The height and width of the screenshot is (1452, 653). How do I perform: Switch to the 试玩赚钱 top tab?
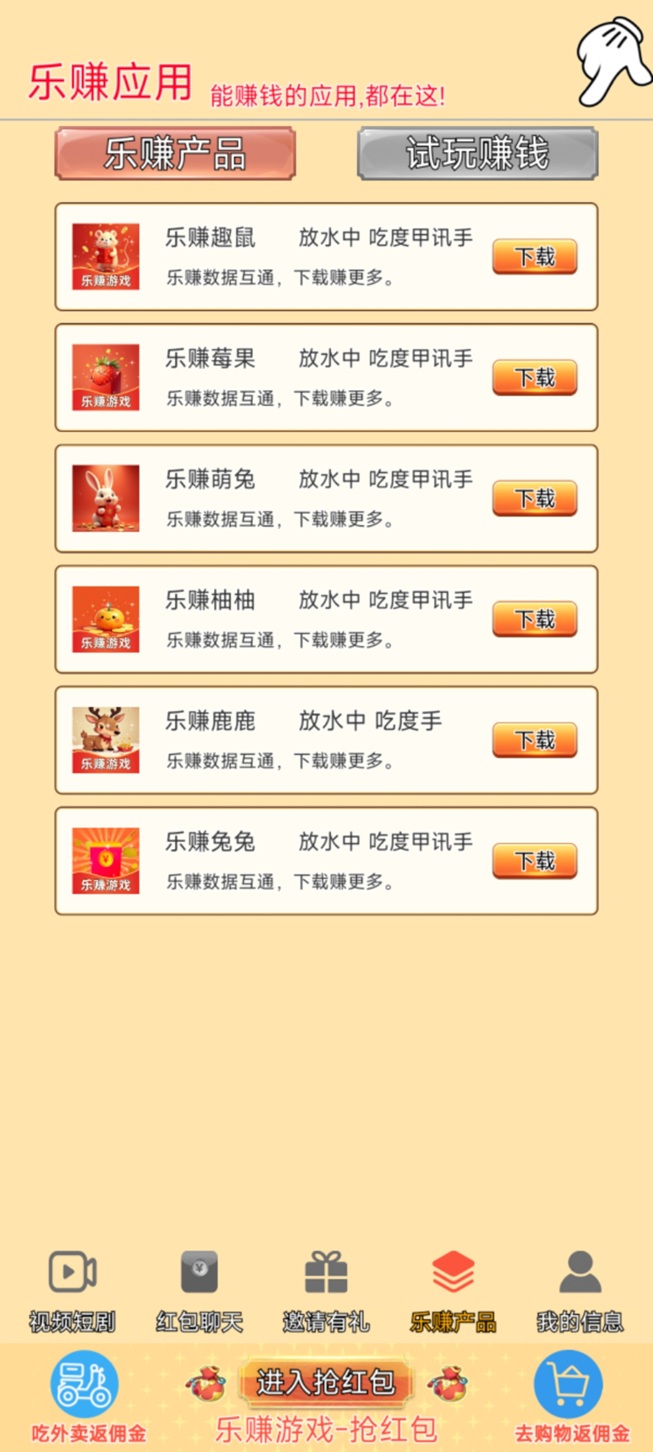(477, 154)
